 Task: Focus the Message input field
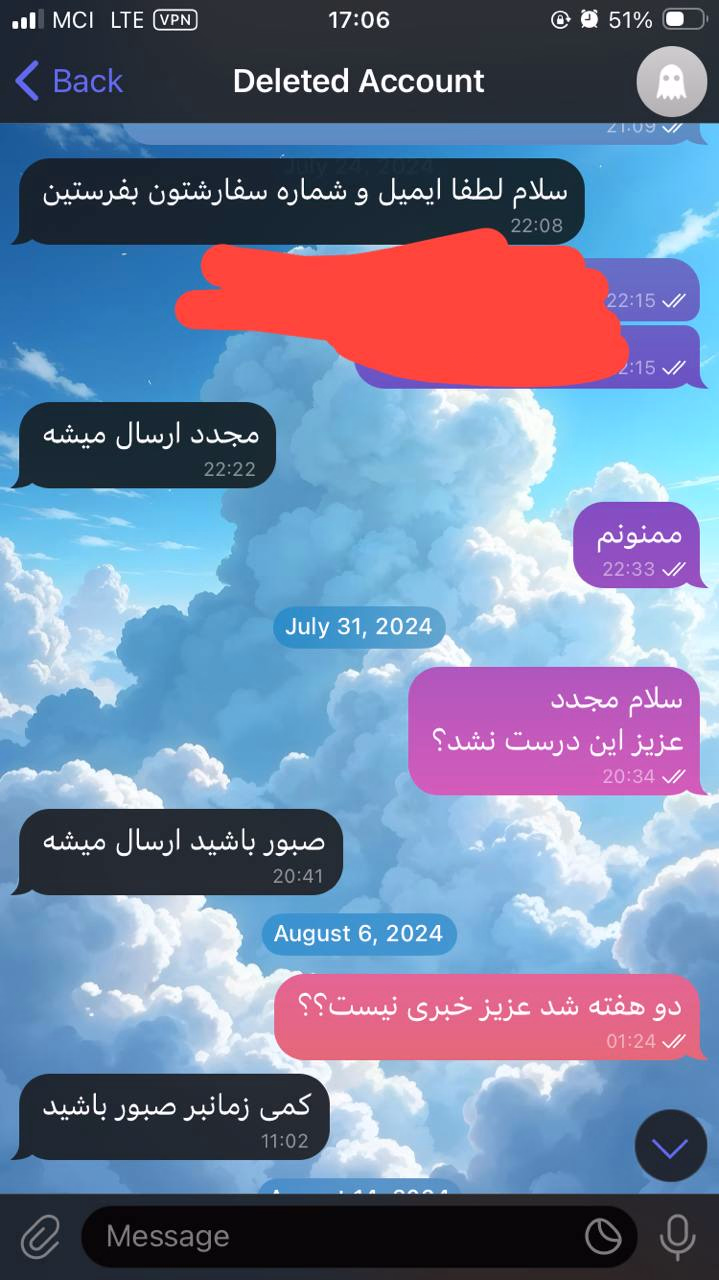pos(330,1237)
